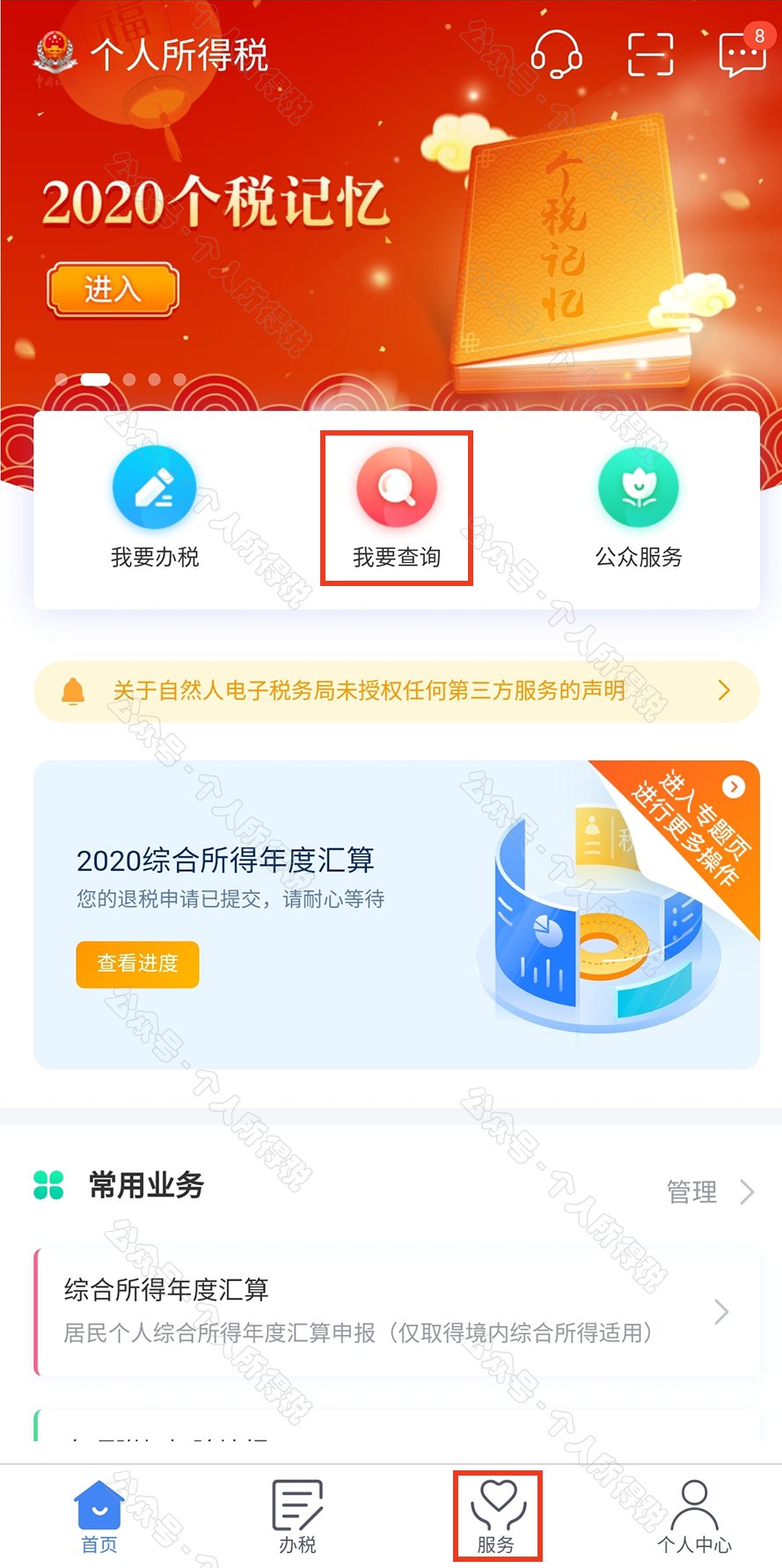Switch to 个人中心 tab
The width and height of the screenshot is (782, 1568).
(694, 1516)
